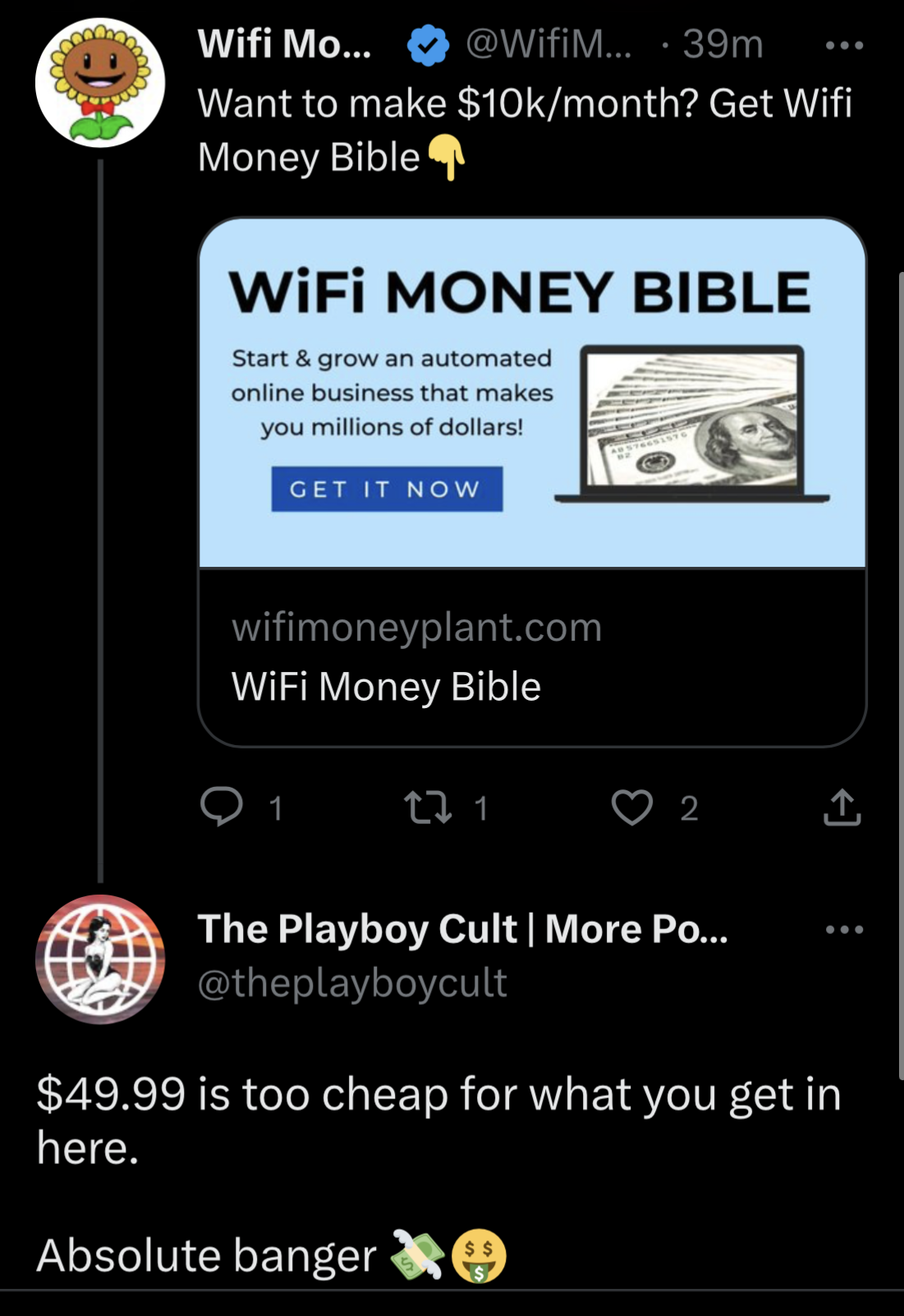Open the WiFi Money Bible link card
This screenshot has width=904, height=1316.
(x=532, y=481)
